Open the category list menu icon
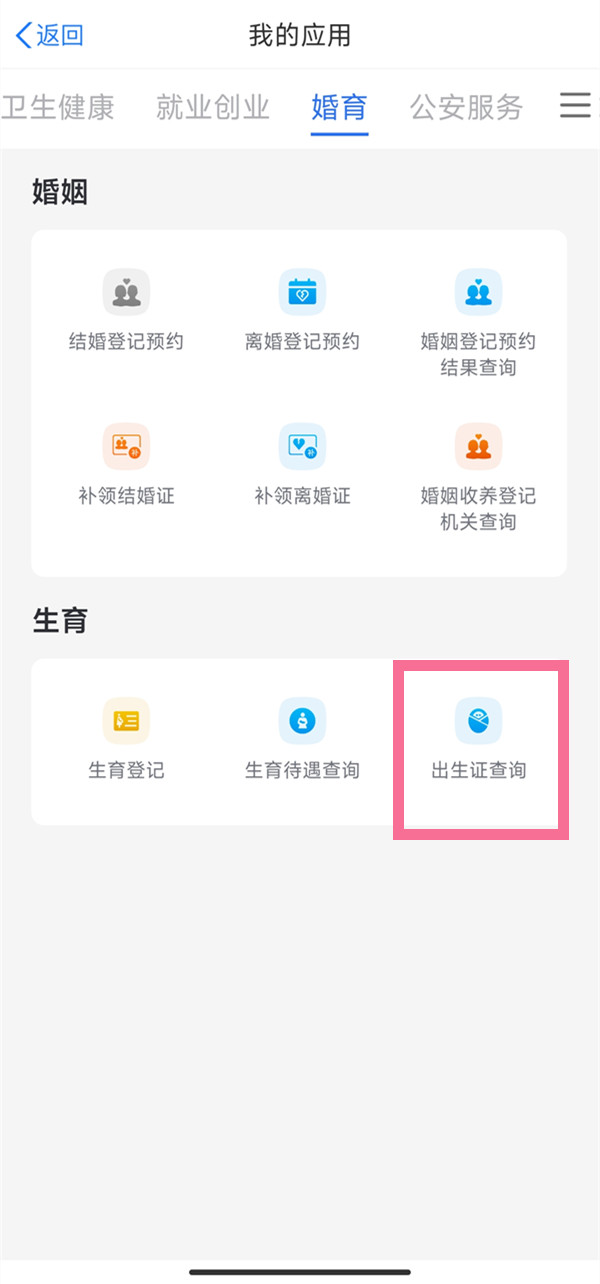This screenshot has height=1284, width=600. coord(575,106)
